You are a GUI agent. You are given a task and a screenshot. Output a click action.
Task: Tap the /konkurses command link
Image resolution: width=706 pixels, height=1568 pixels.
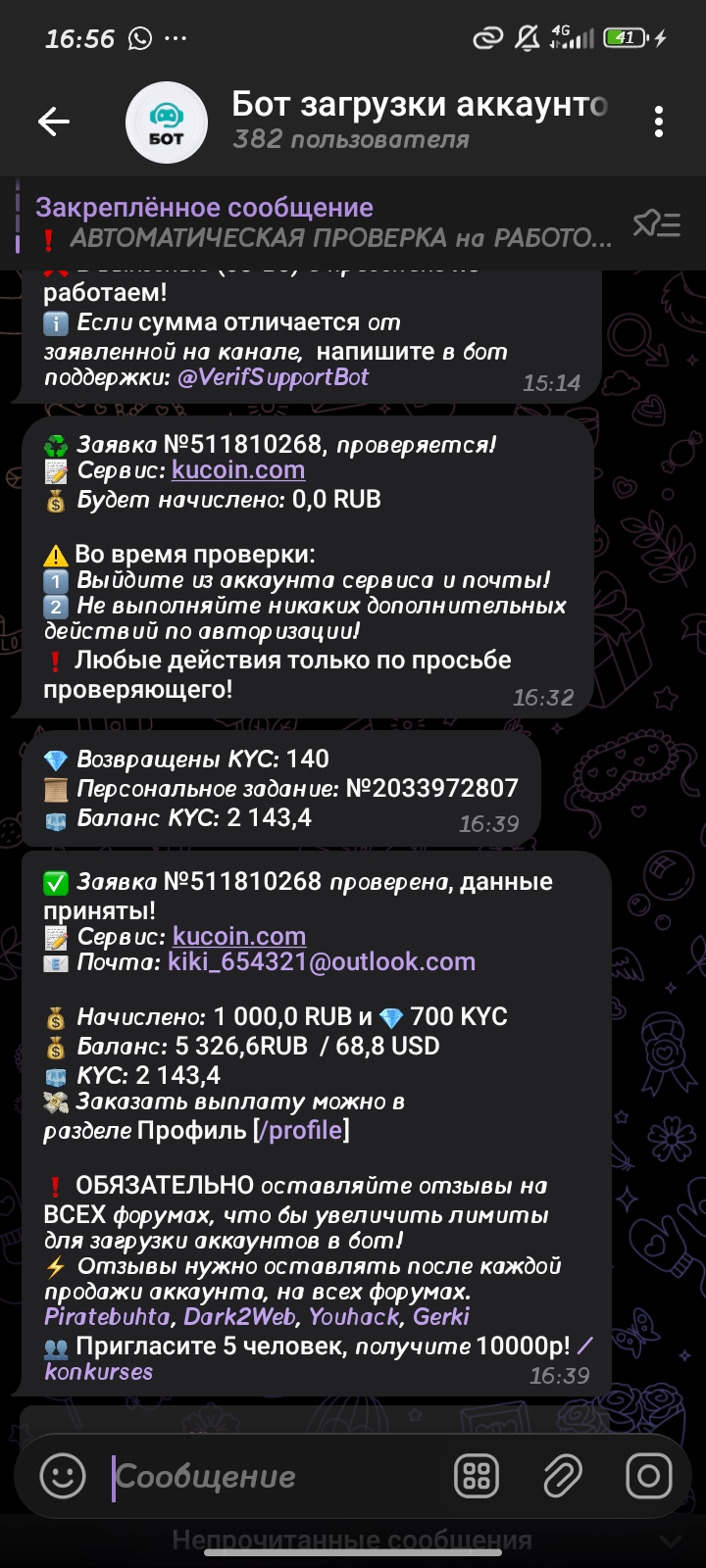tap(98, 1371)
